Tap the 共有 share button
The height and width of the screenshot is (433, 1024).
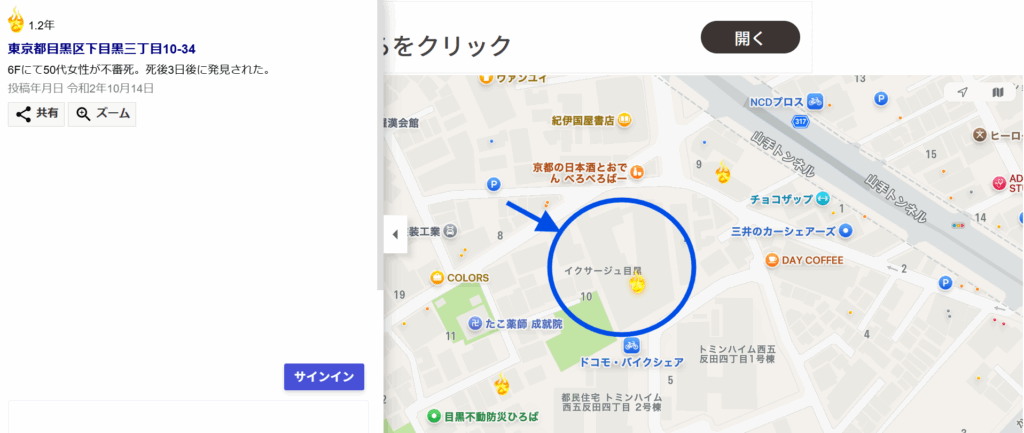36,114
